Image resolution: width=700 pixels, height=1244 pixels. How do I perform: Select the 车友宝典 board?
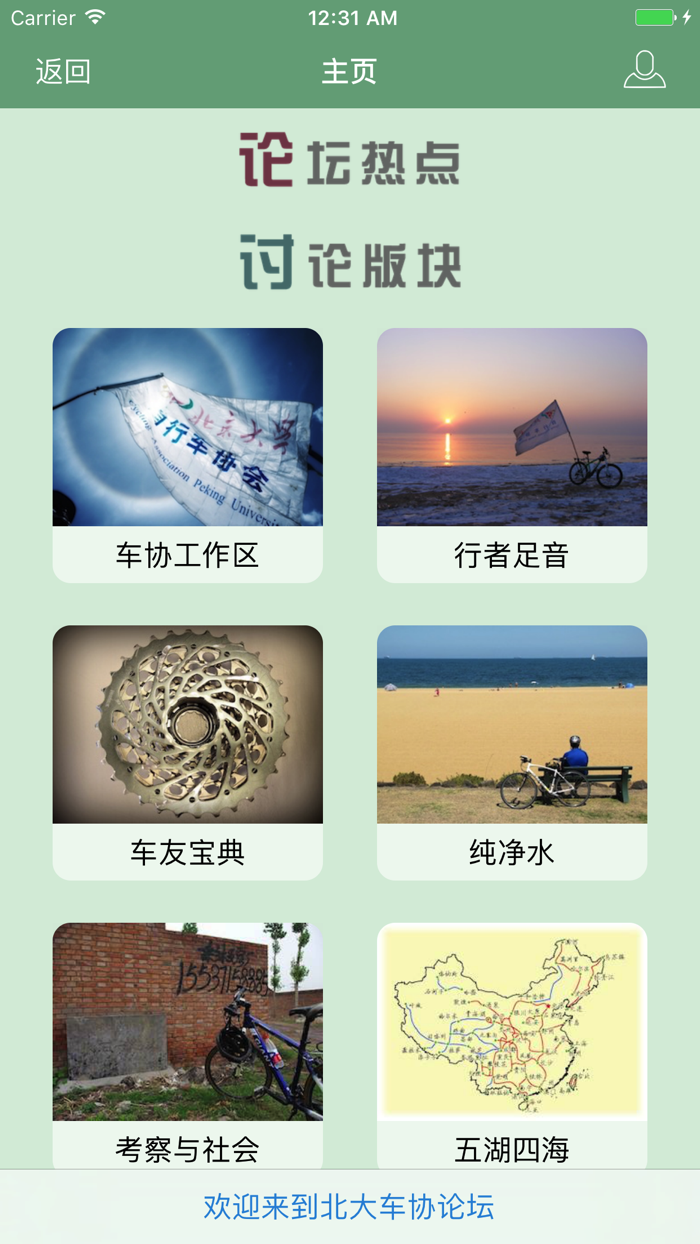[187, 752]
